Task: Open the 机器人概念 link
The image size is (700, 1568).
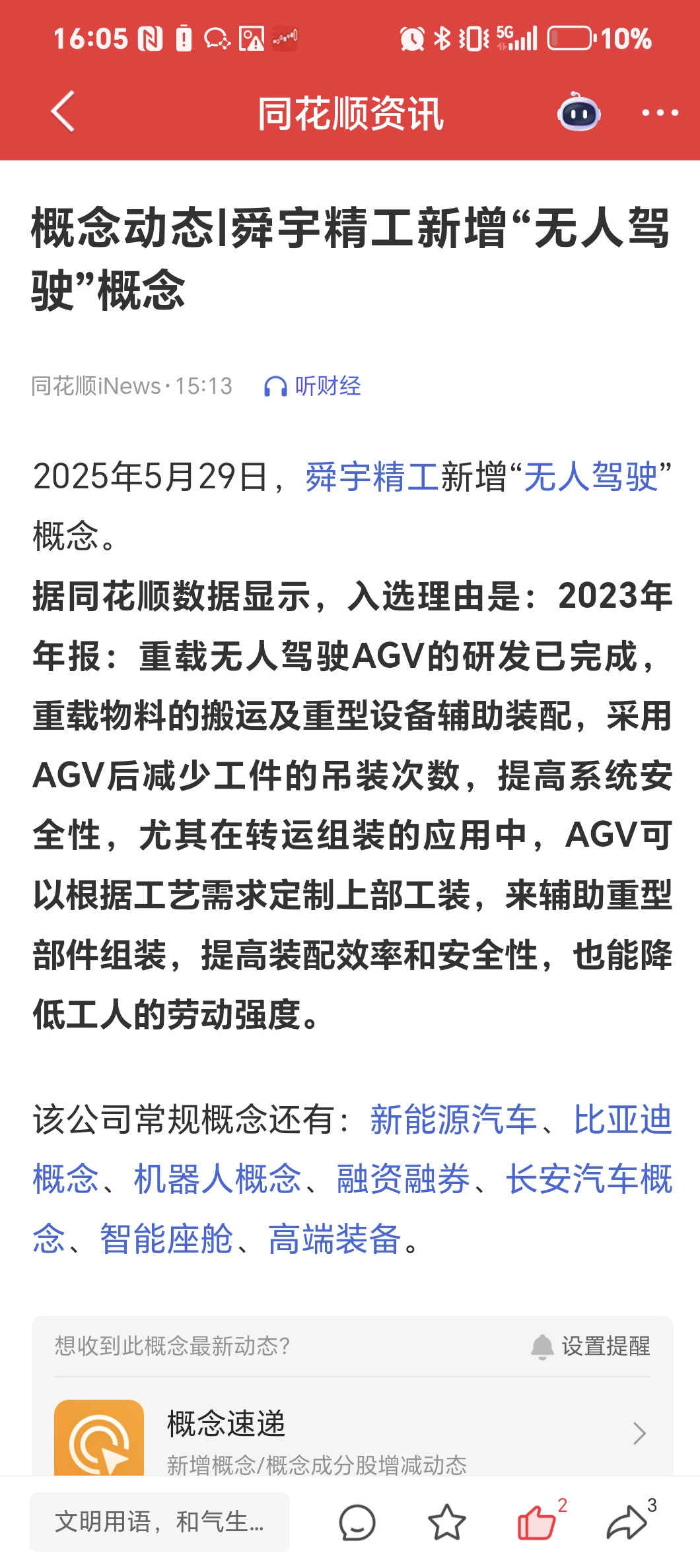Action: [x=217, y=1179]
